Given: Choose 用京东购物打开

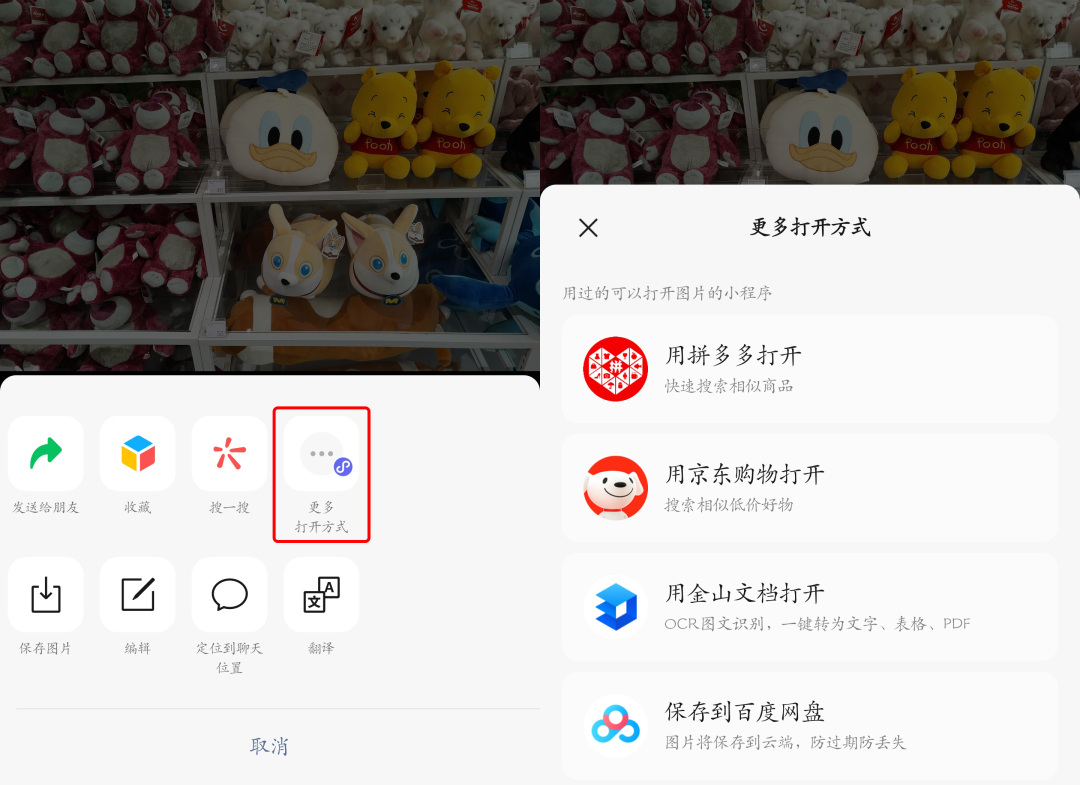Looking at the screenshot, I should 809,488.
